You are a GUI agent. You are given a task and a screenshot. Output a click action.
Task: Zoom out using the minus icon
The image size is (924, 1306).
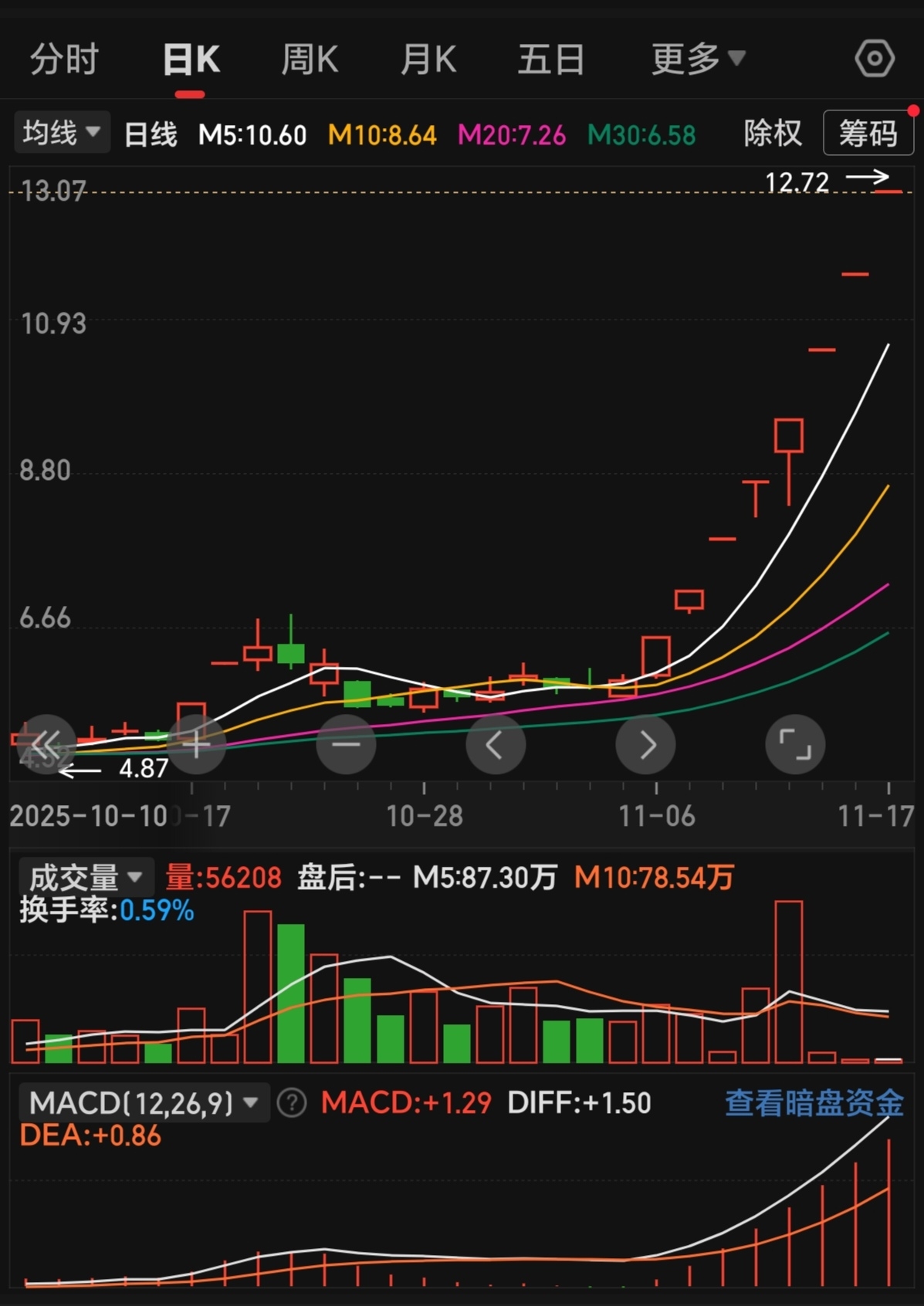pyautogui.click(x=346, y=743)
